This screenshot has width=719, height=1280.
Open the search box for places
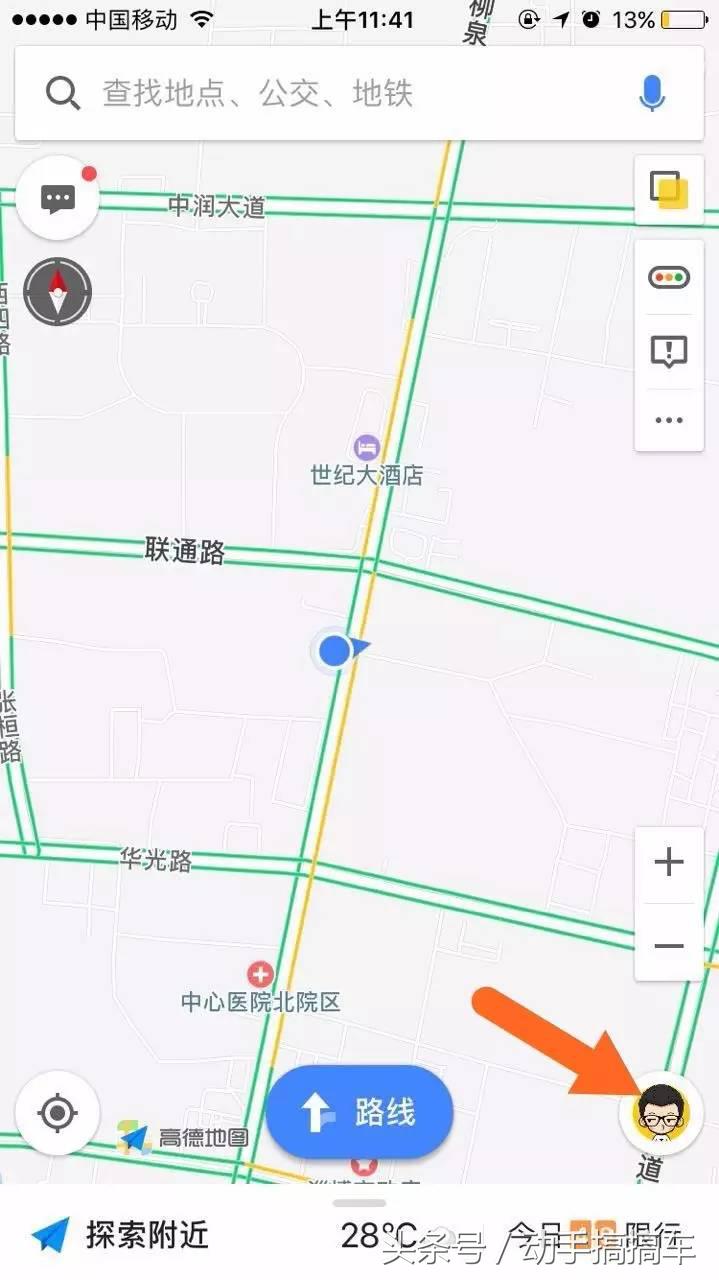tap(330, 94)
